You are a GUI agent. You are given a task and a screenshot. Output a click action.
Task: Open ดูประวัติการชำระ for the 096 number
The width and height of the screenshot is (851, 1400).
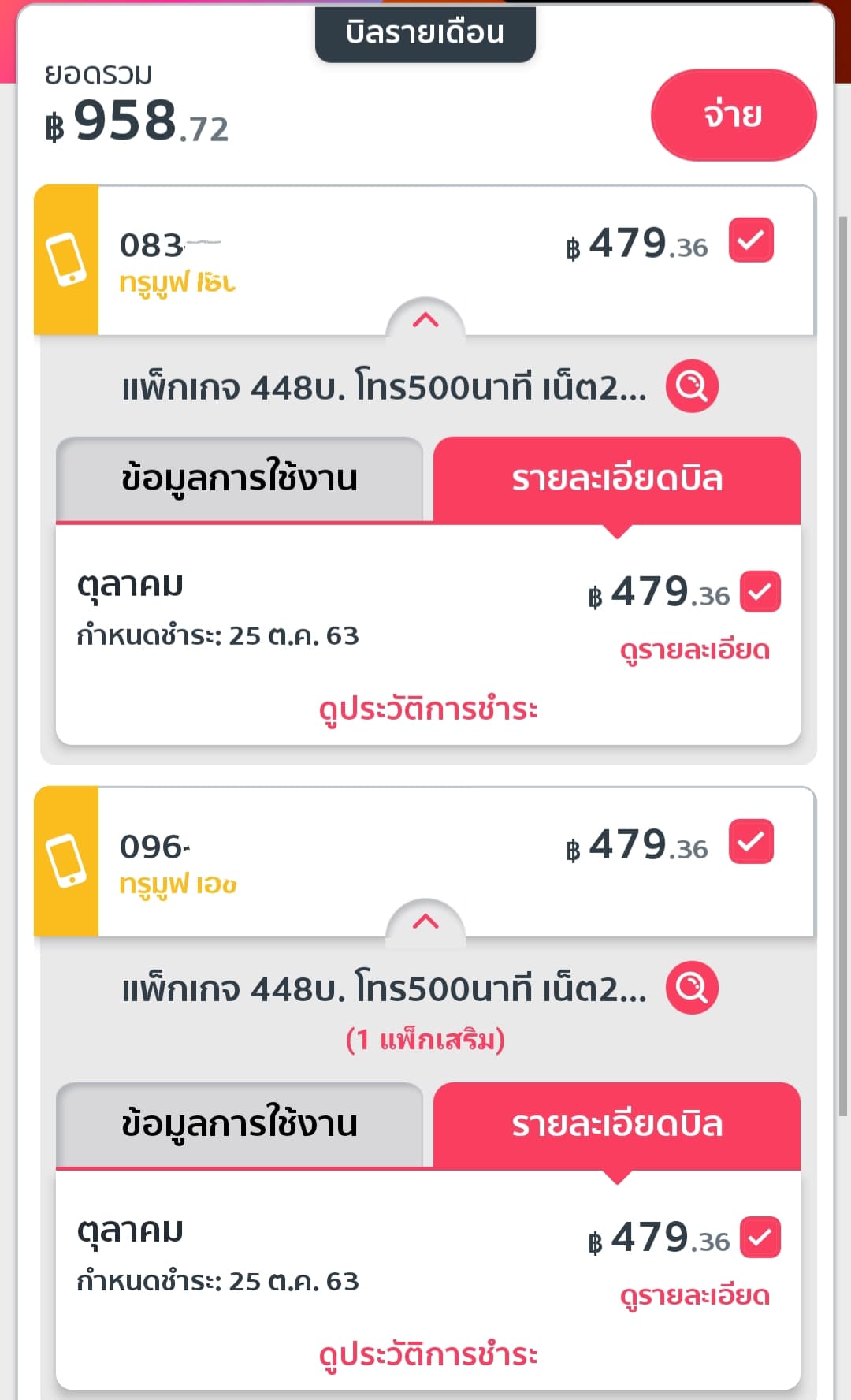tap(428, 1354)
